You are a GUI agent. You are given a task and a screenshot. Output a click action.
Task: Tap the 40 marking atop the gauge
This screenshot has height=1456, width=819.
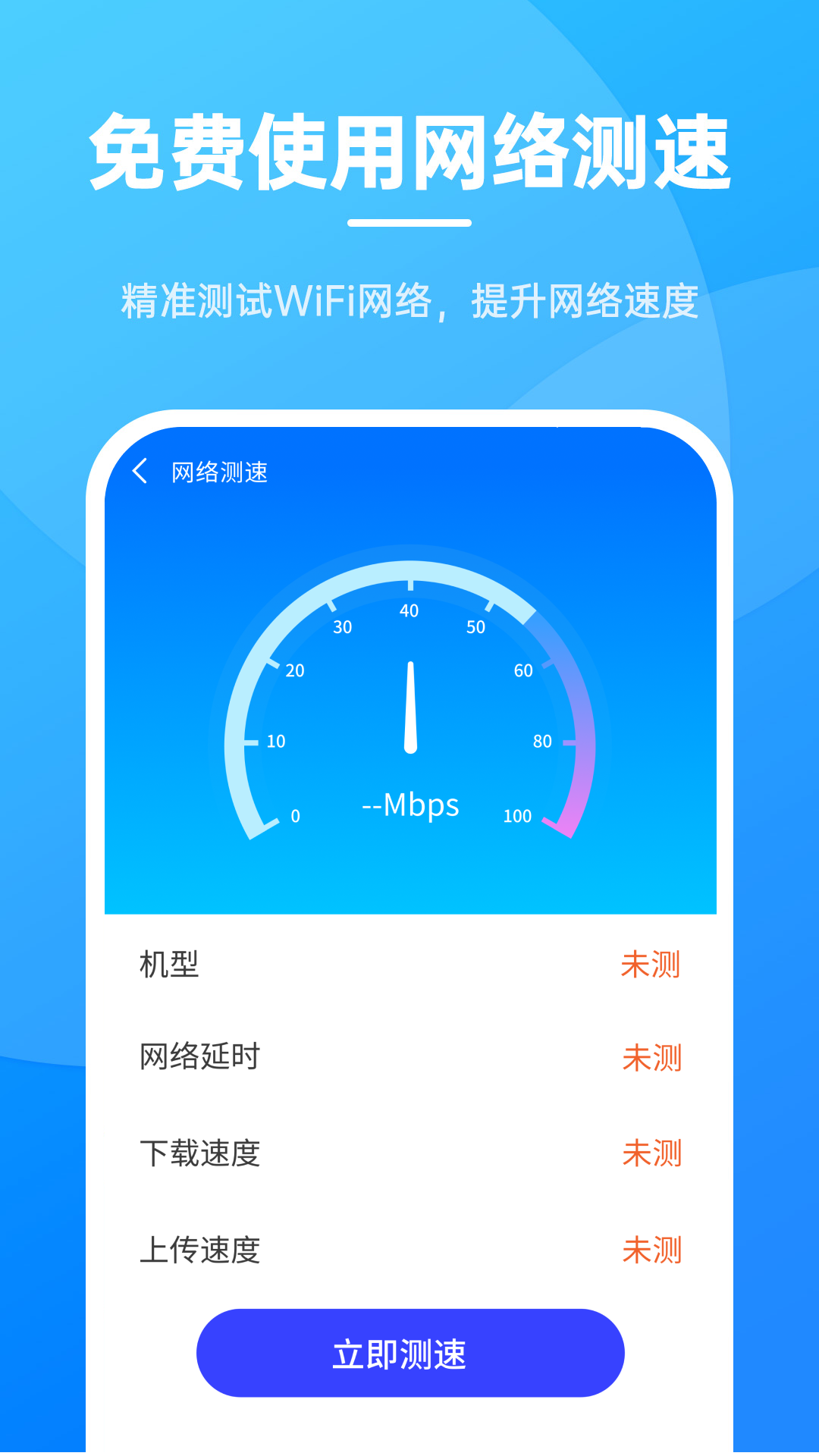[x=409, y=609]
